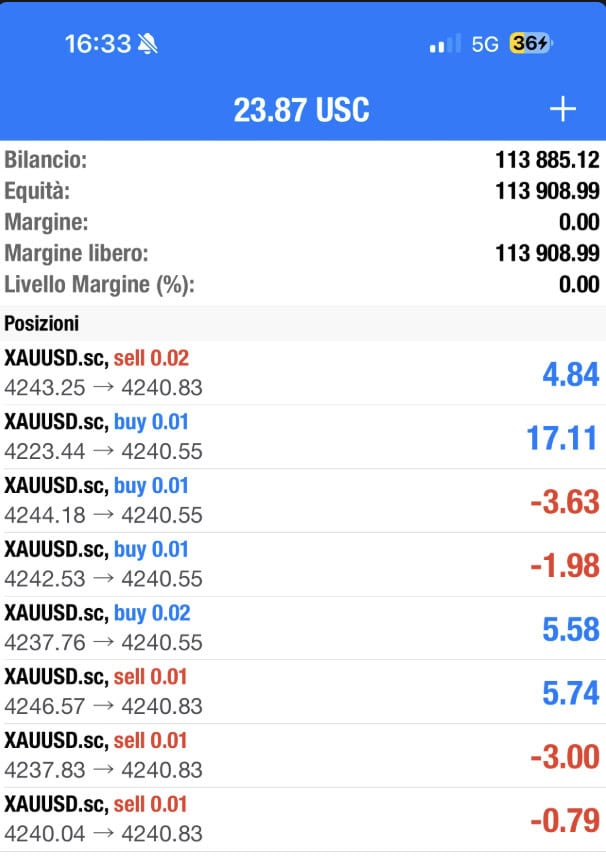This screenshot has width=606, height=866.
Task: Open the sell position opened at 4246.57
Action: click(300, 692)
